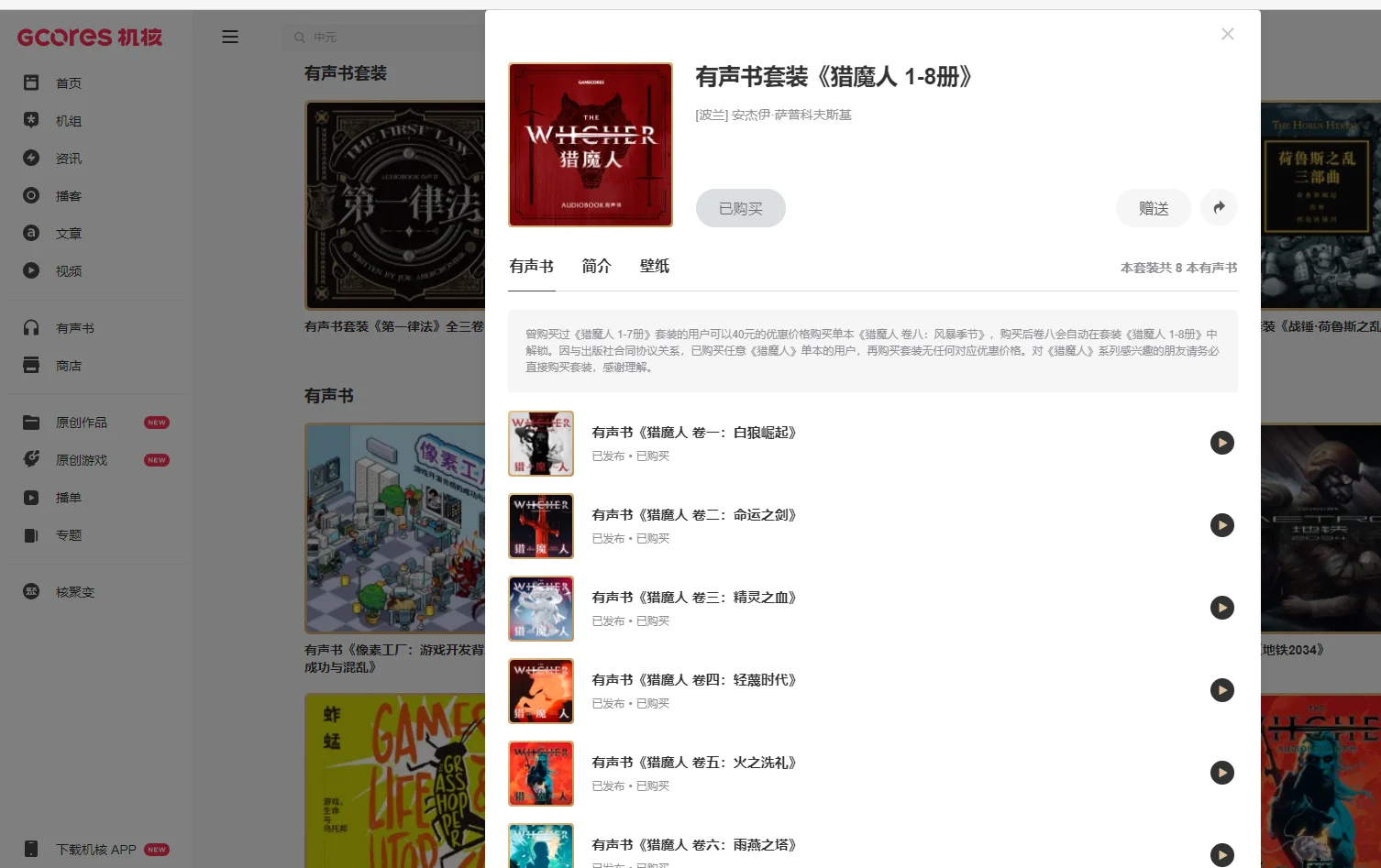Viewport: 1381px width, 868px height.
Task: Tap the 赠送 gift button
Action: (x=1153, y=208)
